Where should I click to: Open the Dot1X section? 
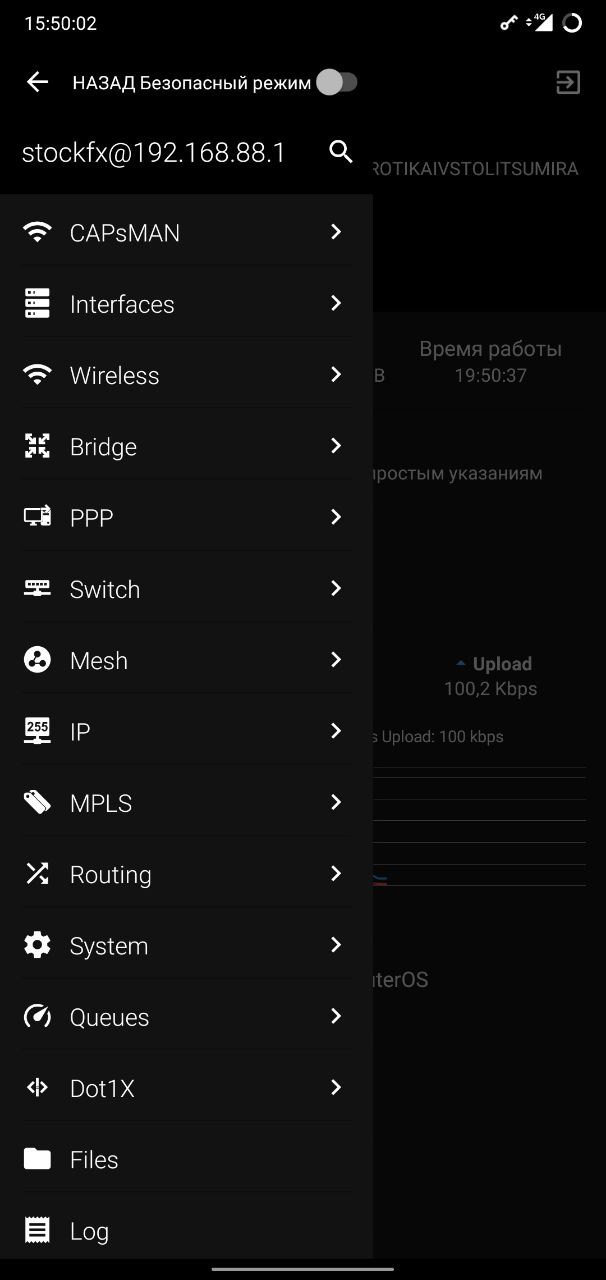(186, 1088)
